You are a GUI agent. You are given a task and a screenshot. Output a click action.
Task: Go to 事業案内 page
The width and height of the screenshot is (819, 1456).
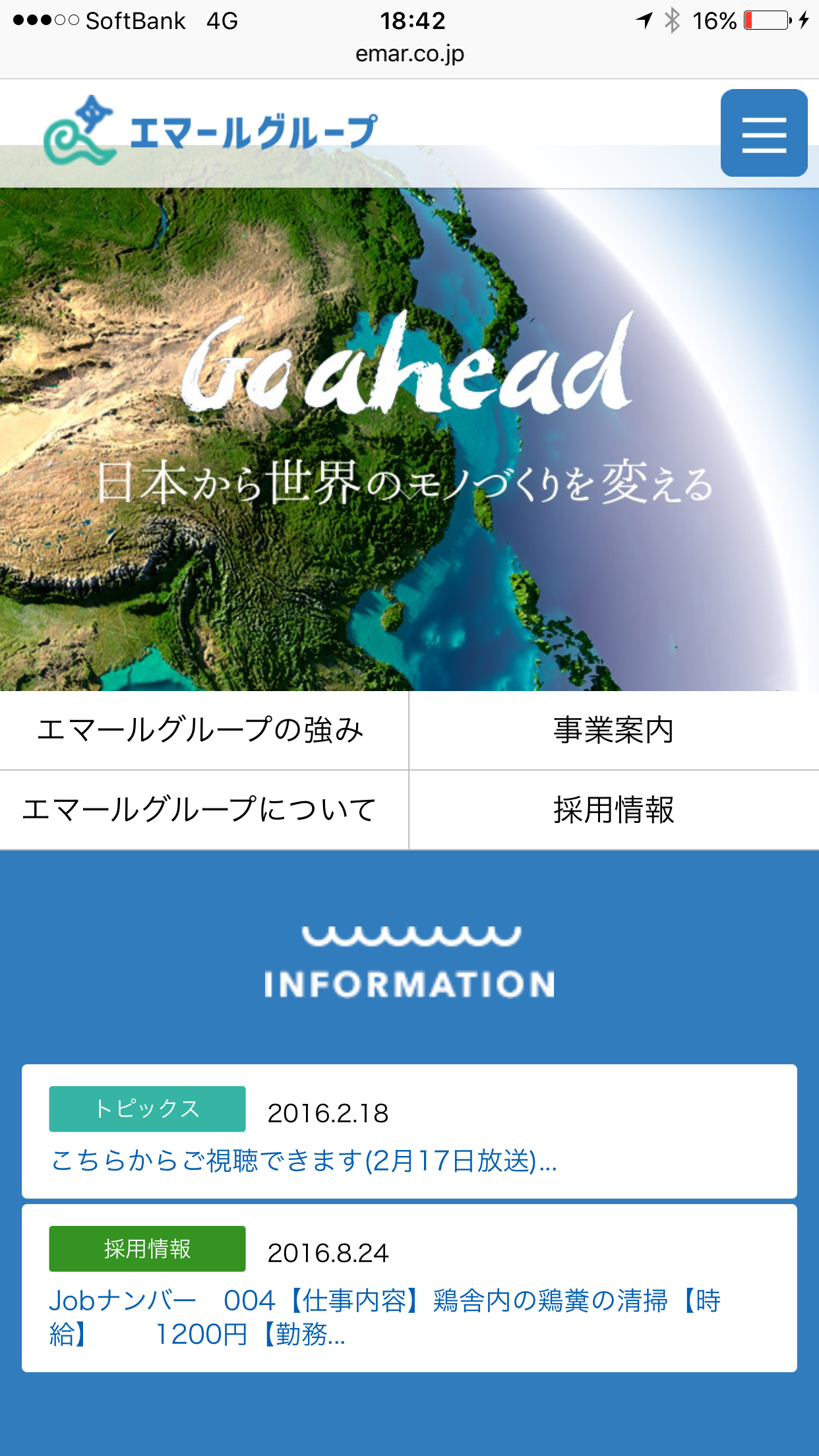tap(613, 731)
